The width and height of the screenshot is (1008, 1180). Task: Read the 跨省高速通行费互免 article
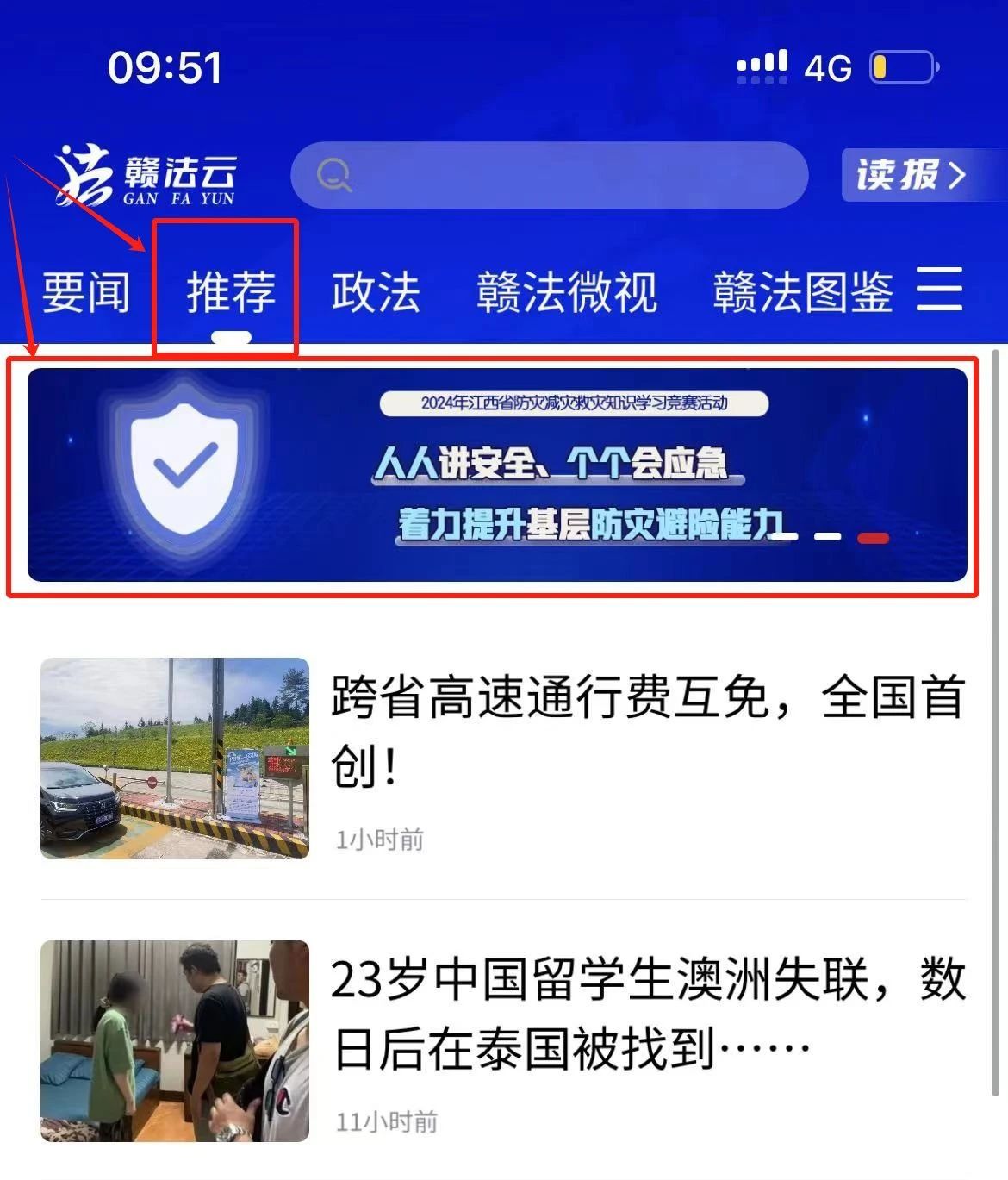[646, 731]
